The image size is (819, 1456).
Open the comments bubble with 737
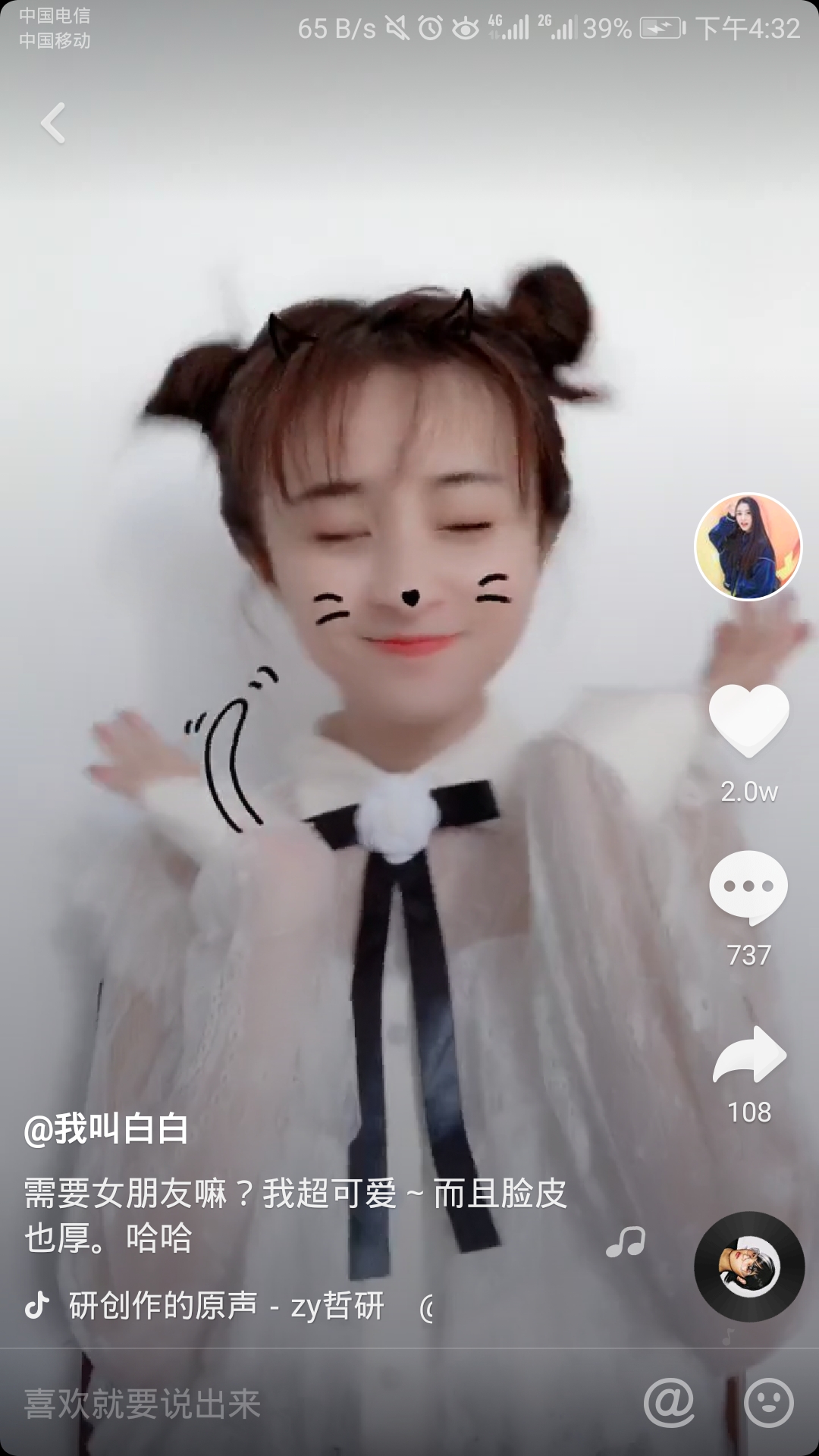[x=748, y=887]
